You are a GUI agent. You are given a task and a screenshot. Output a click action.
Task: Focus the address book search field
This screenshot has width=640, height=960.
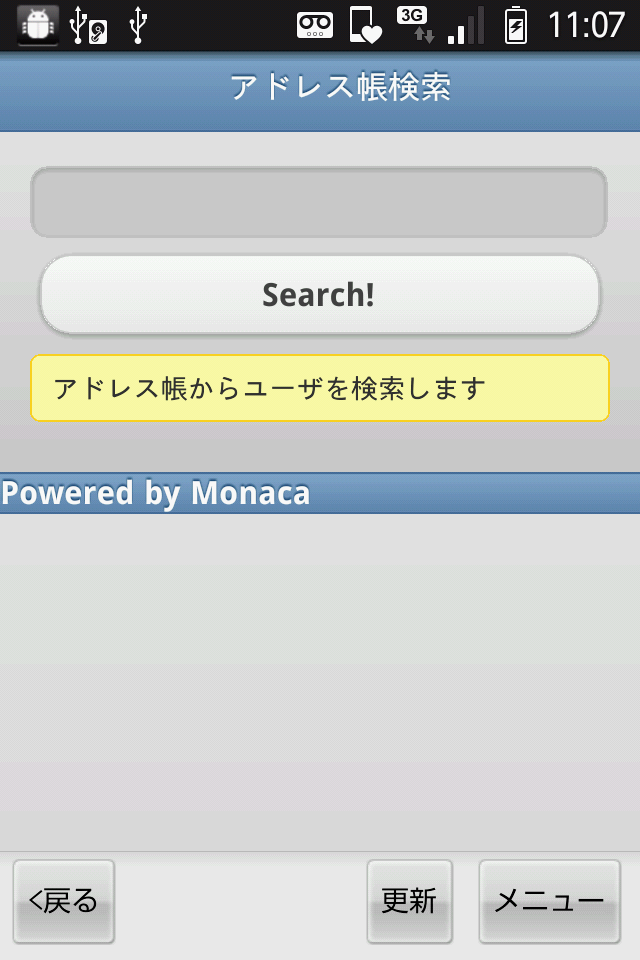coord(319,202)
